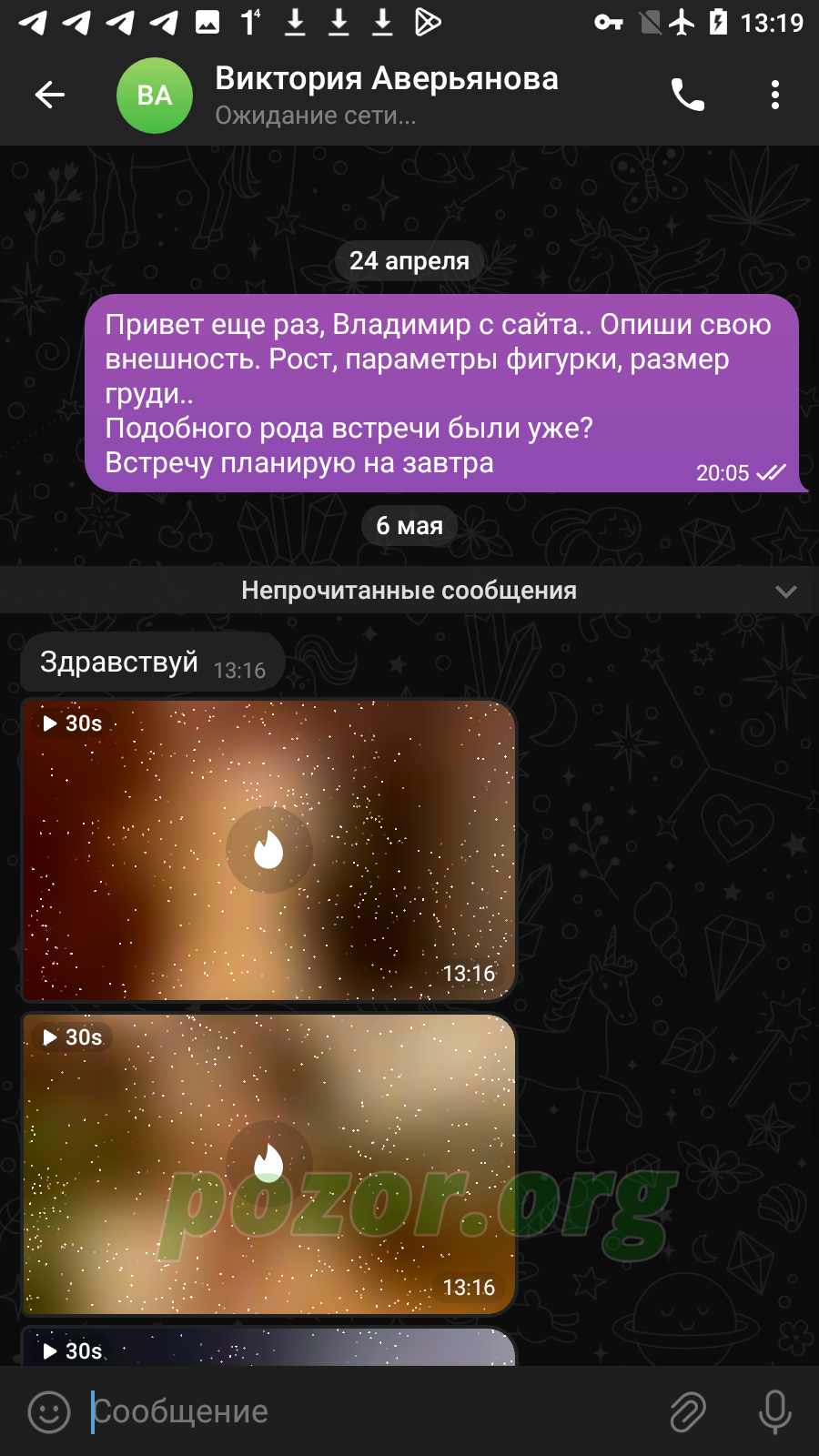Screen dimensions: 819x1456
Task: Go back to the chat list
Action: [x=50, y=95]
